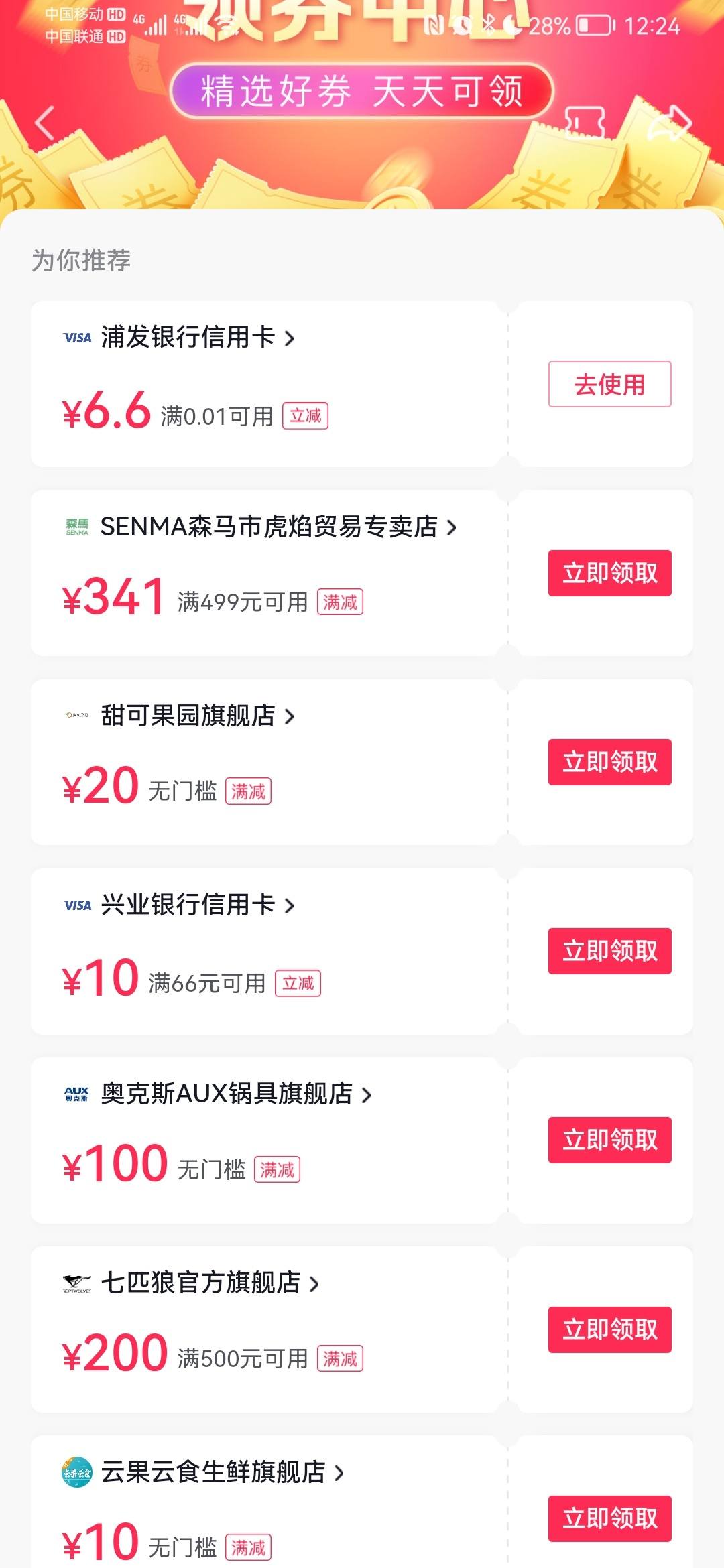This screenshot has width=724, height=1568.
Task: Tap 去使用 for 浦发银行信用卡 coupon
Action: [x=609, y=384]
